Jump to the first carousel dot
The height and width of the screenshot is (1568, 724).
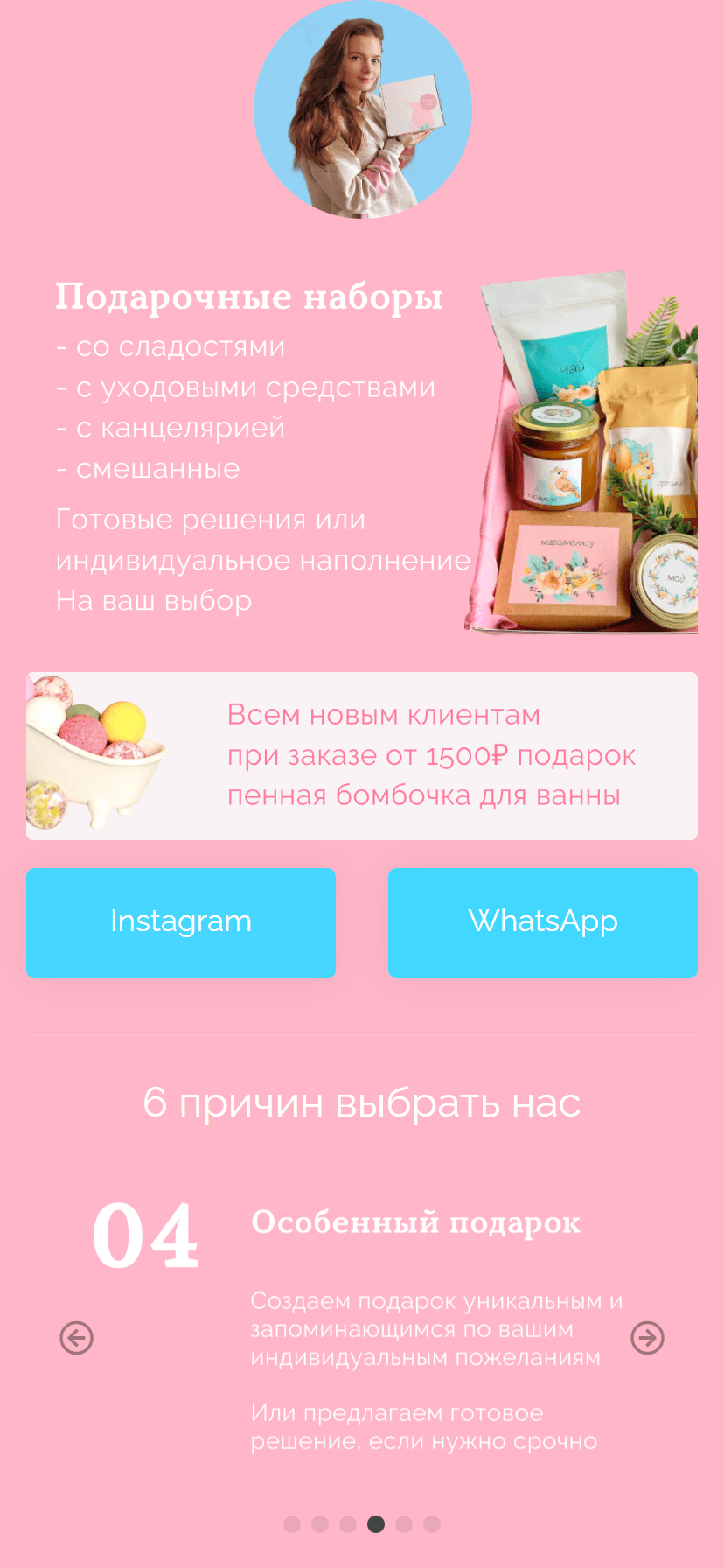(292, 1524)
